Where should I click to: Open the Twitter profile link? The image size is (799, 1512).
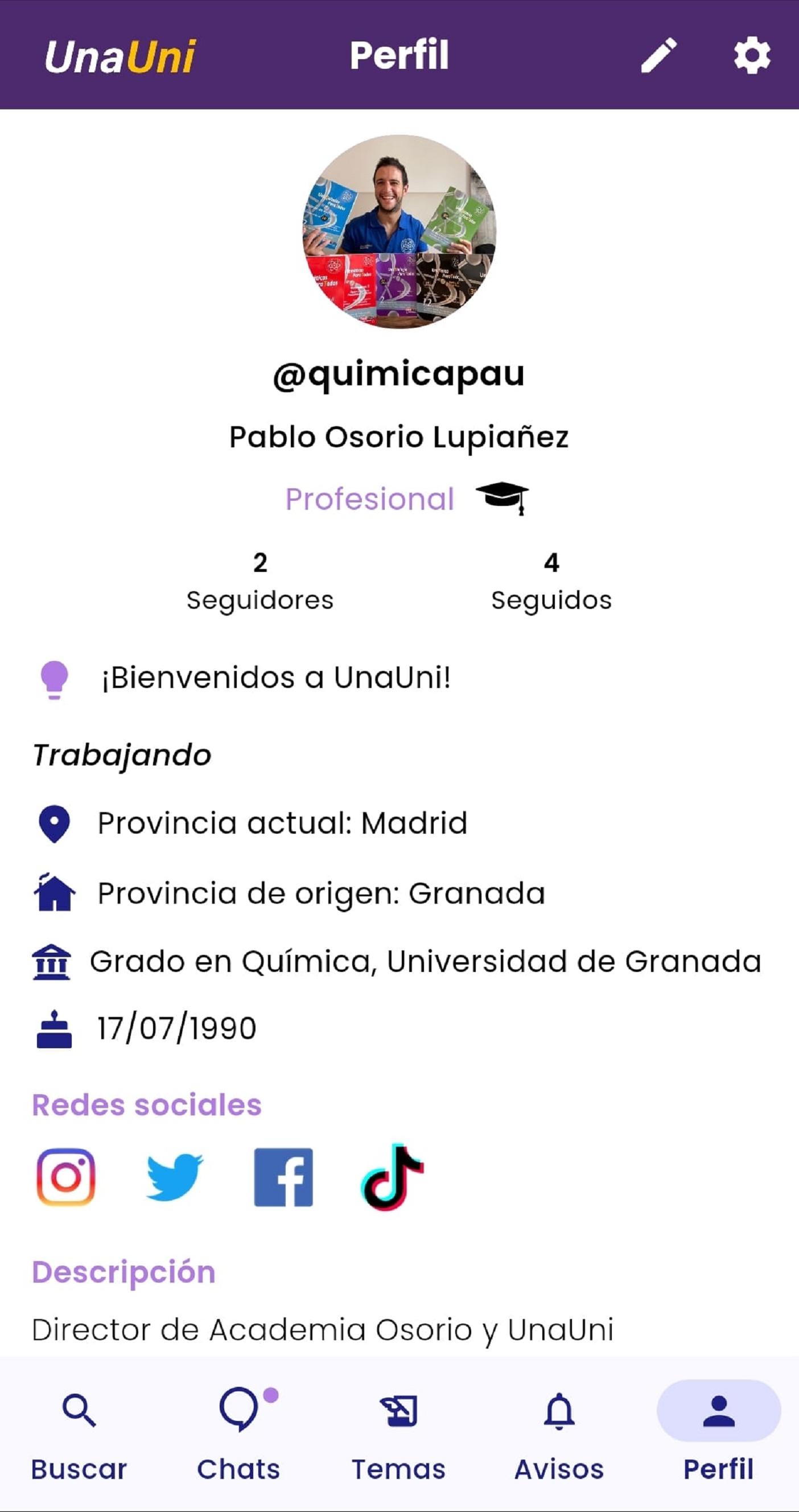click(x=174, y=1177)
